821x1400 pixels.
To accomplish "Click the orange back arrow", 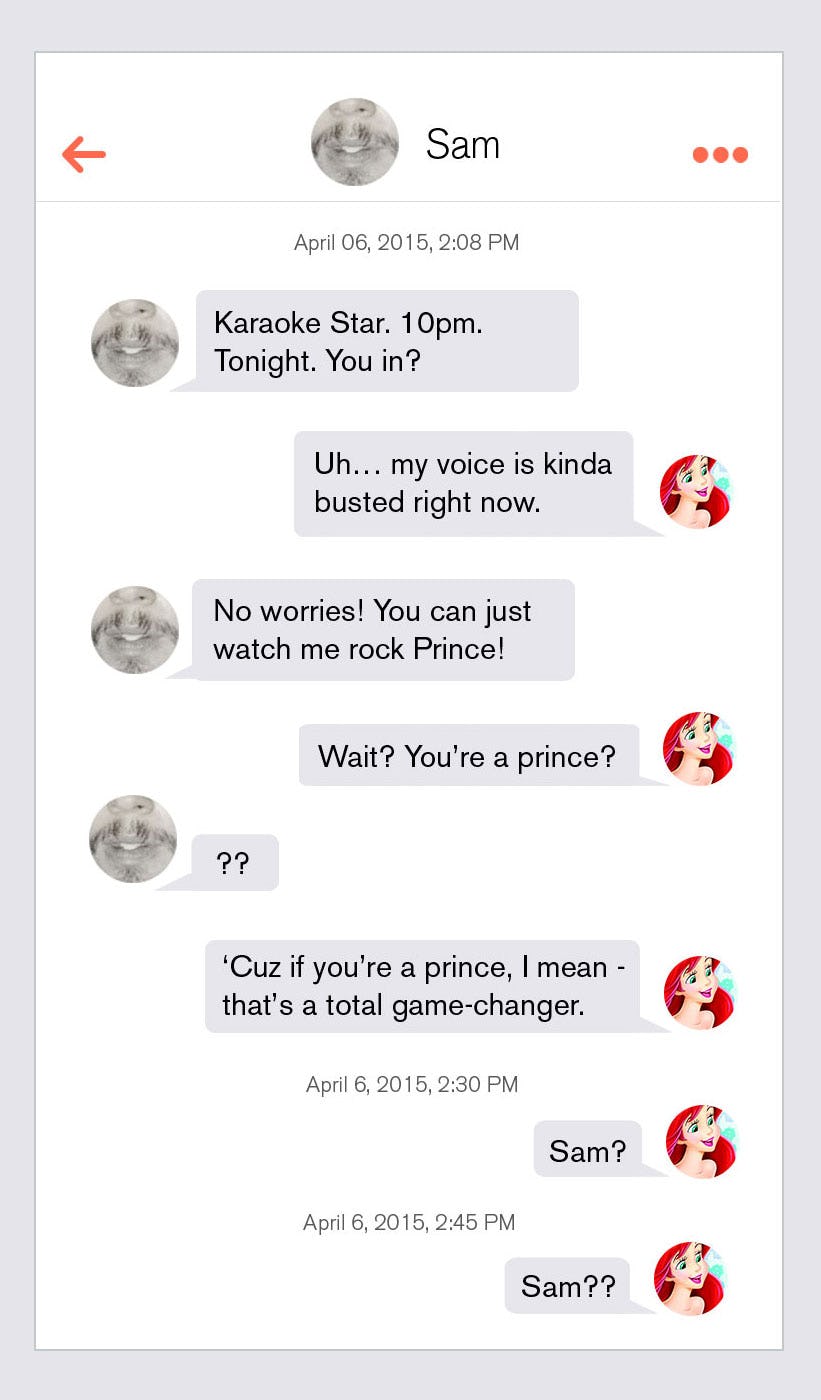I will click(84, 154).
